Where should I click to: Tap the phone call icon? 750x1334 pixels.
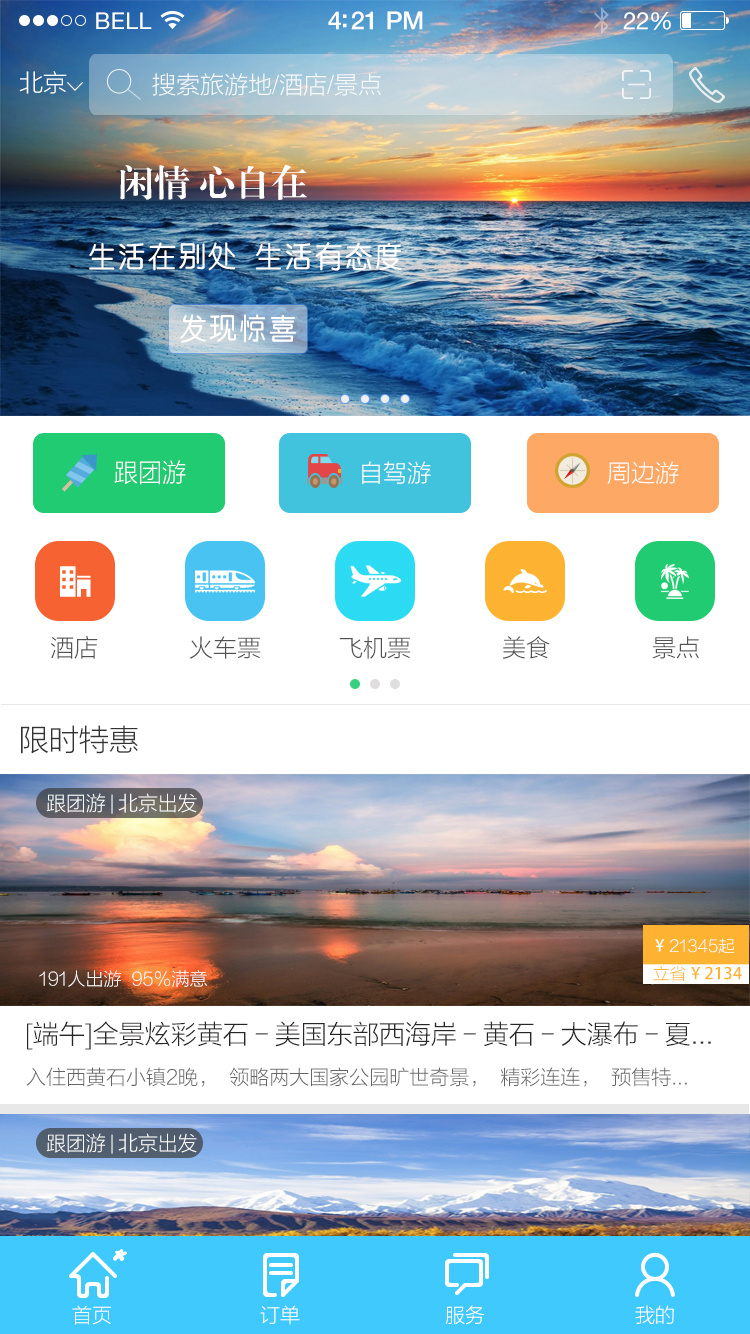pyautogui.click(x=706, y=85)
